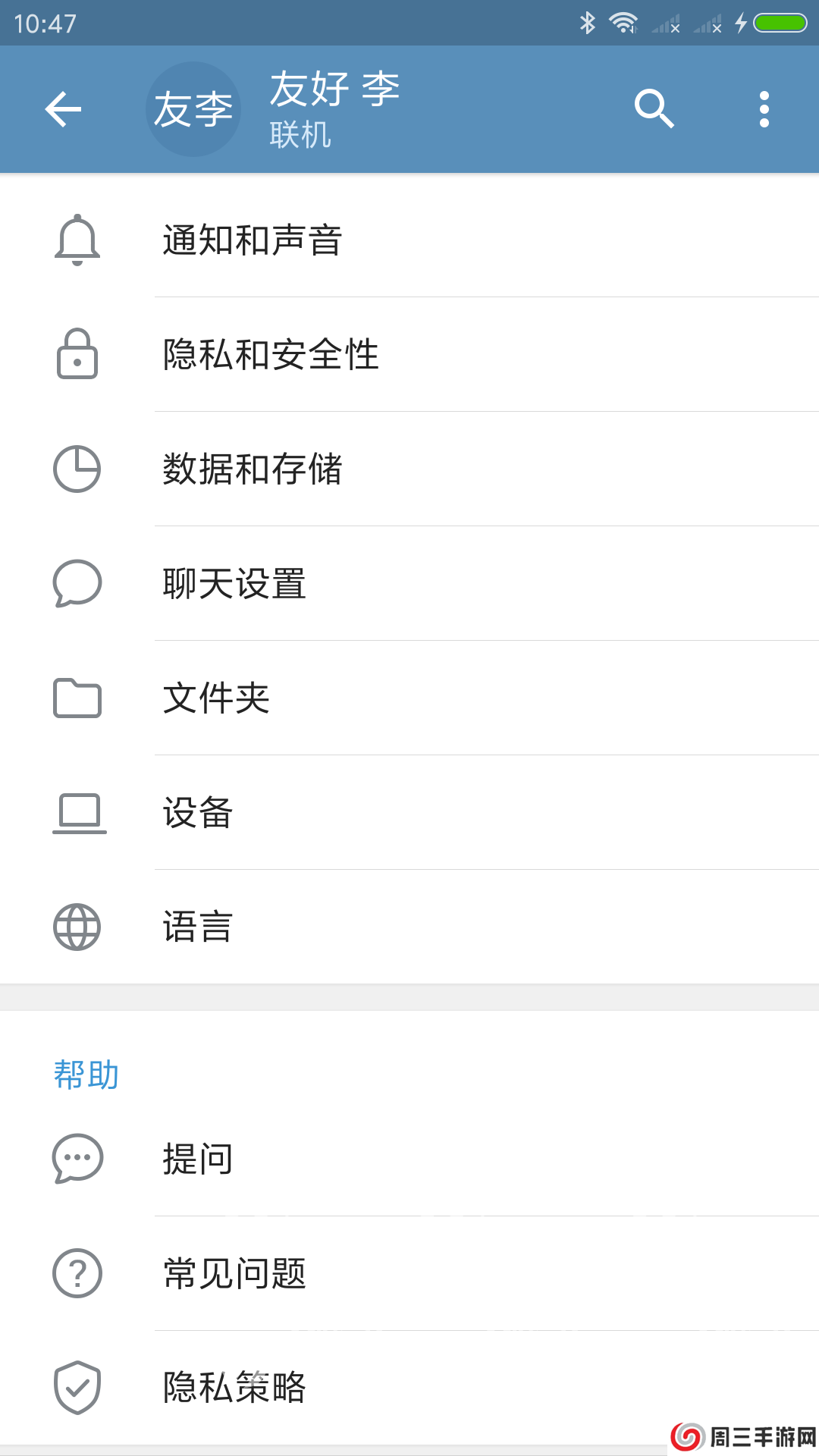Viewport: 819px width, 1456px height.
Task: Open 通知和声音 settings
Action: click(253, 240)
